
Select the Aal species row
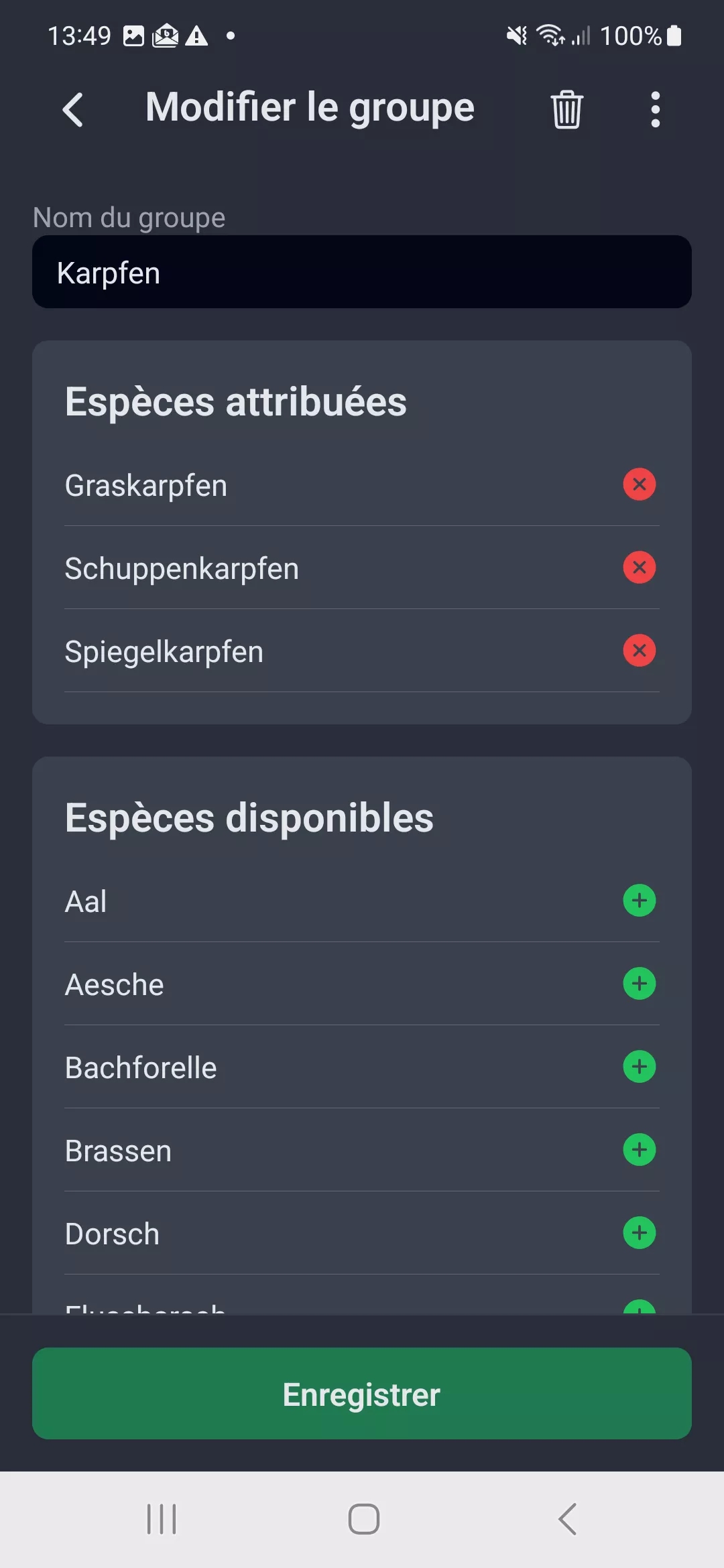pos(268,901)
